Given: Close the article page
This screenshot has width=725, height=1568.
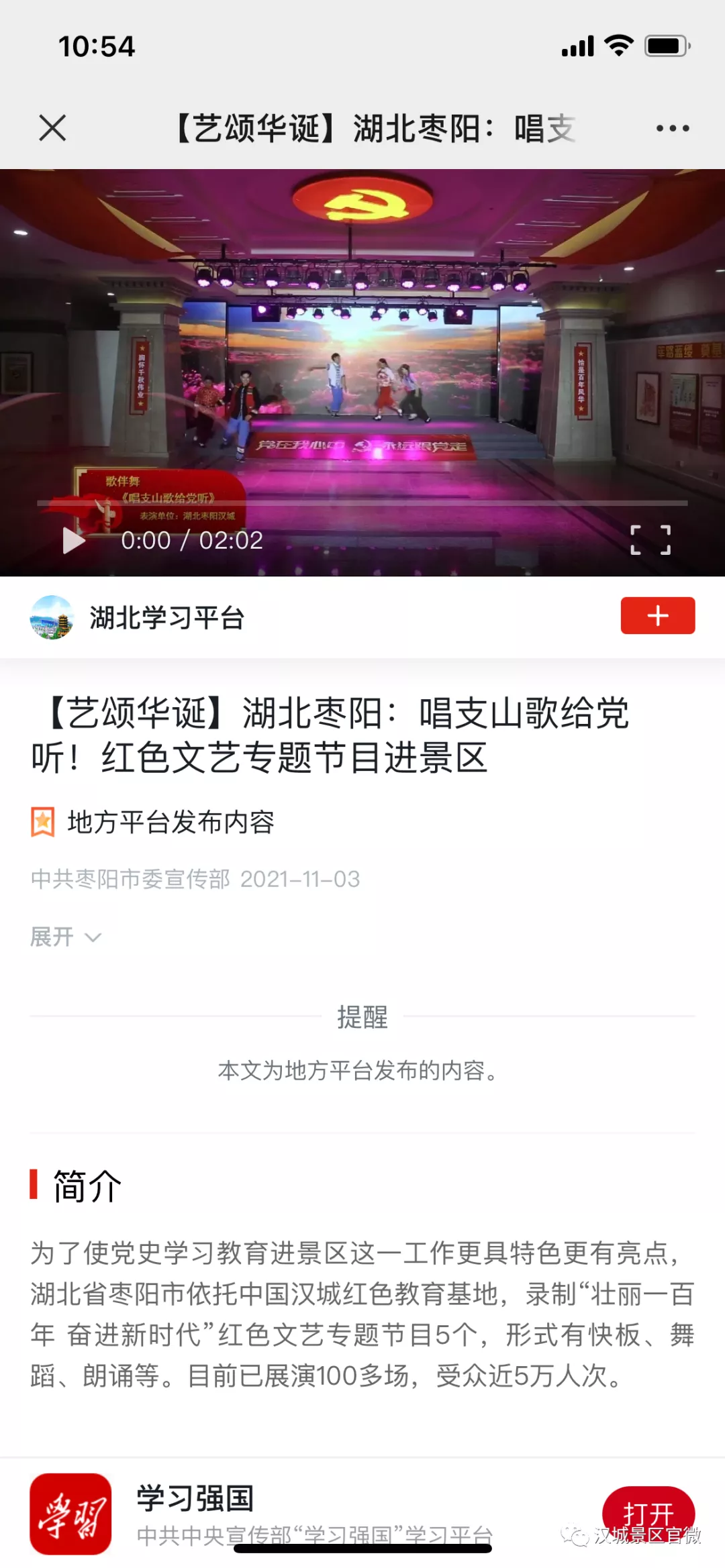Looking at the screenshot, I should pyautogui.click(x=52, y=127).
